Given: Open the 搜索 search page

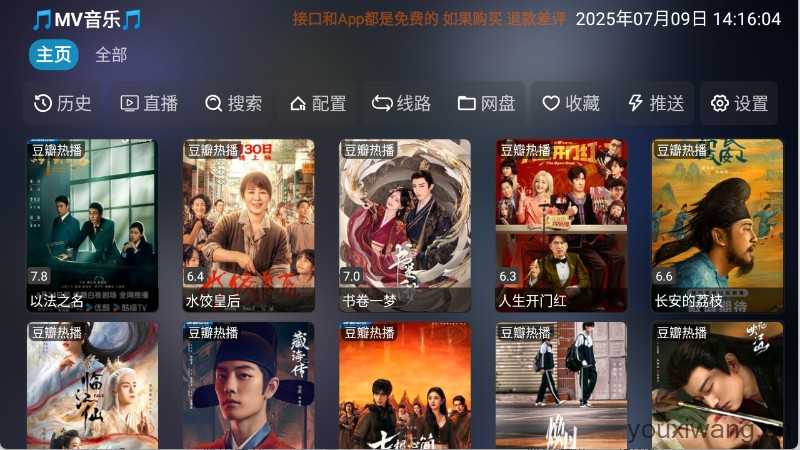Looking at the screenshot, I should [x=234, y=103].
